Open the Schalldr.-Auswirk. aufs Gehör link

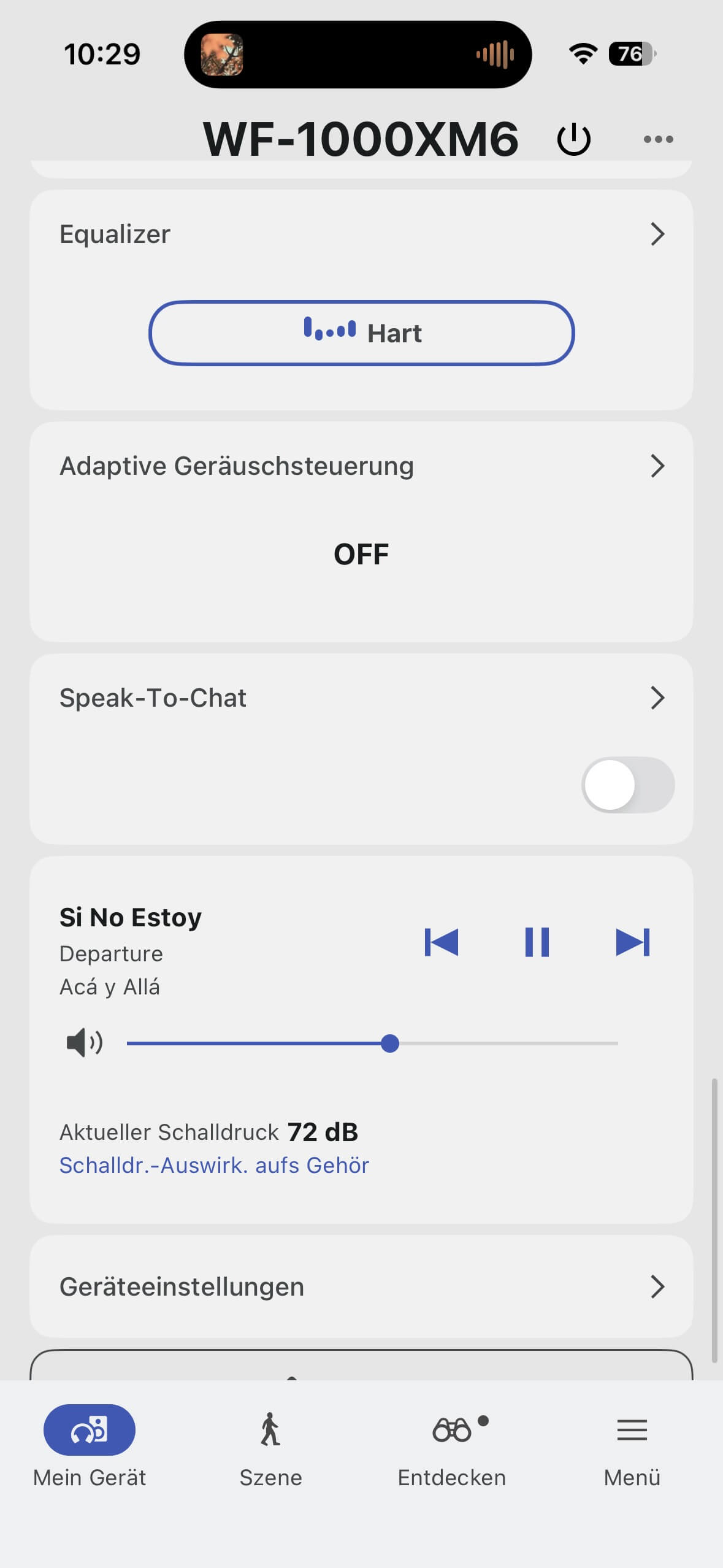[x=214, y=1166]
